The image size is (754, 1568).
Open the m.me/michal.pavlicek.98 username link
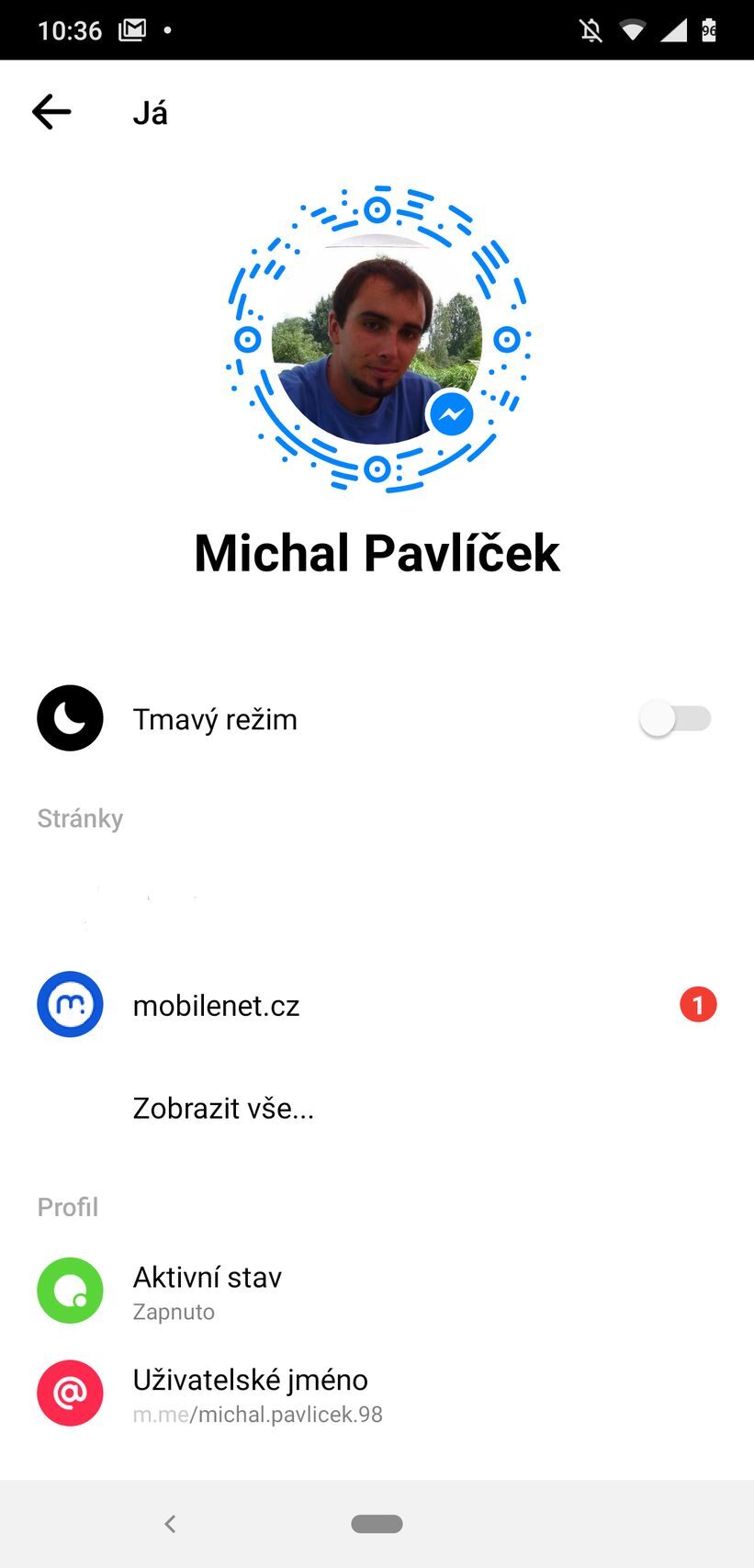258,1414
